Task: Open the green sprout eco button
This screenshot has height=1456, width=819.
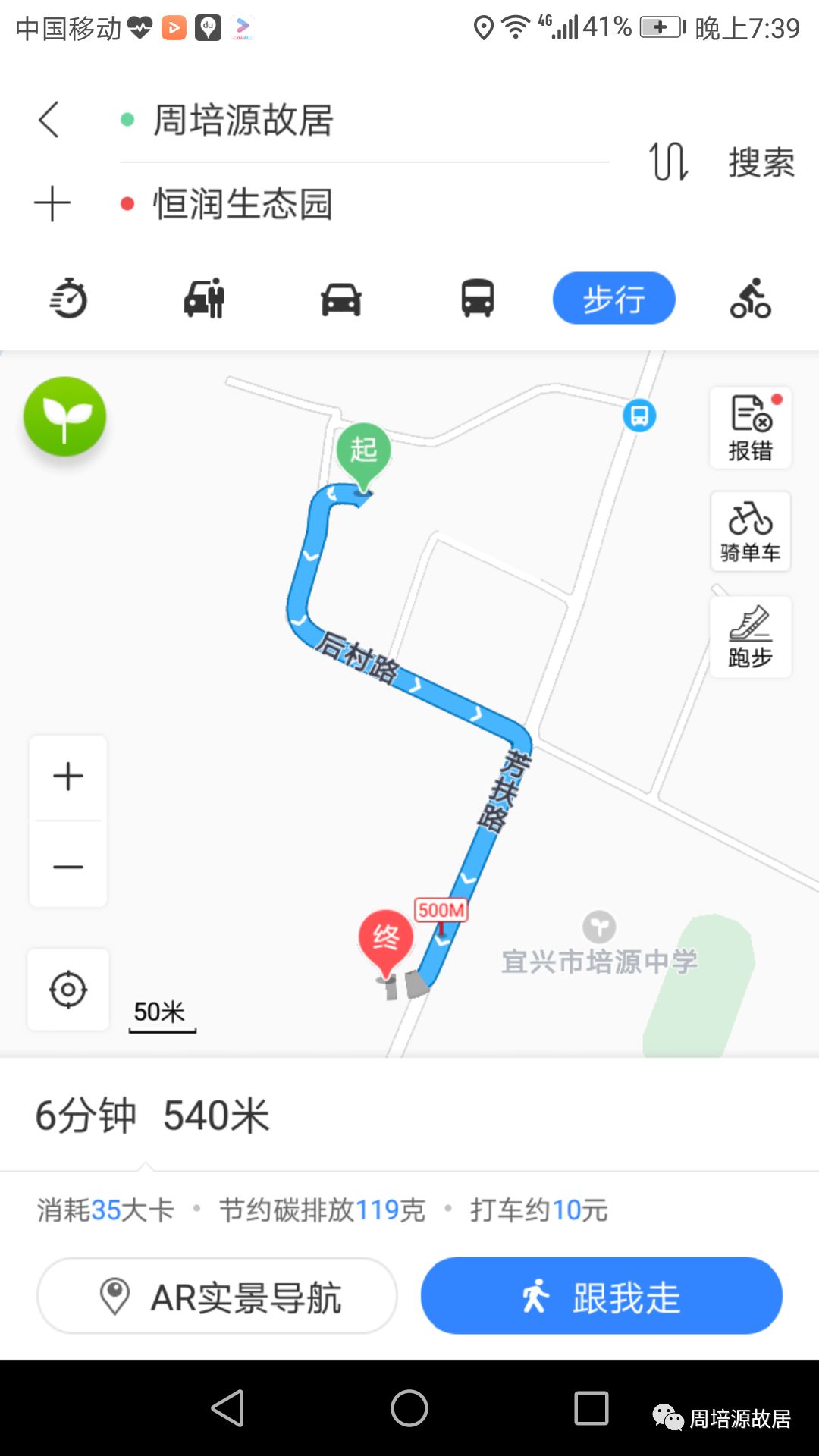Action: point(64,416)
